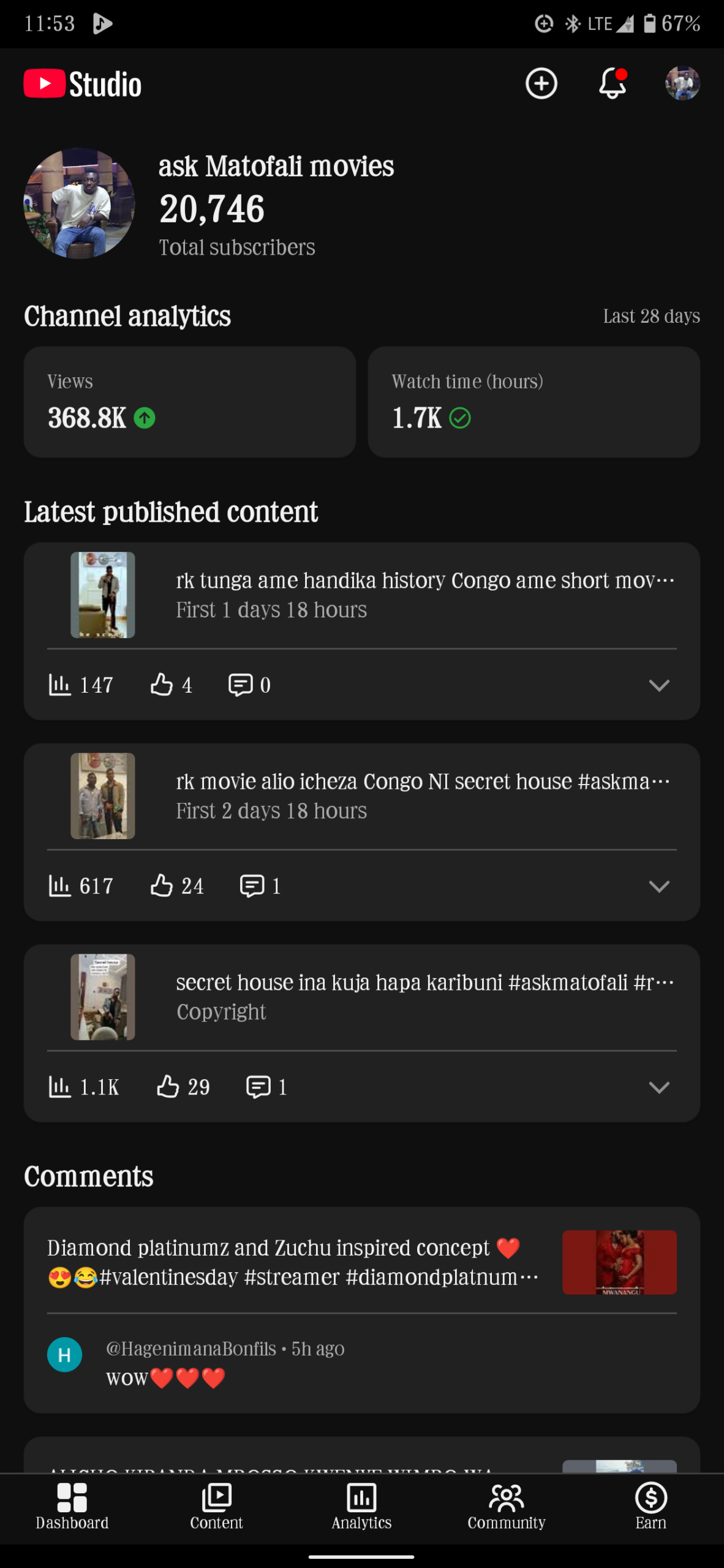Open the Diamond platinumz and Zuchu video

point(362,1262)
